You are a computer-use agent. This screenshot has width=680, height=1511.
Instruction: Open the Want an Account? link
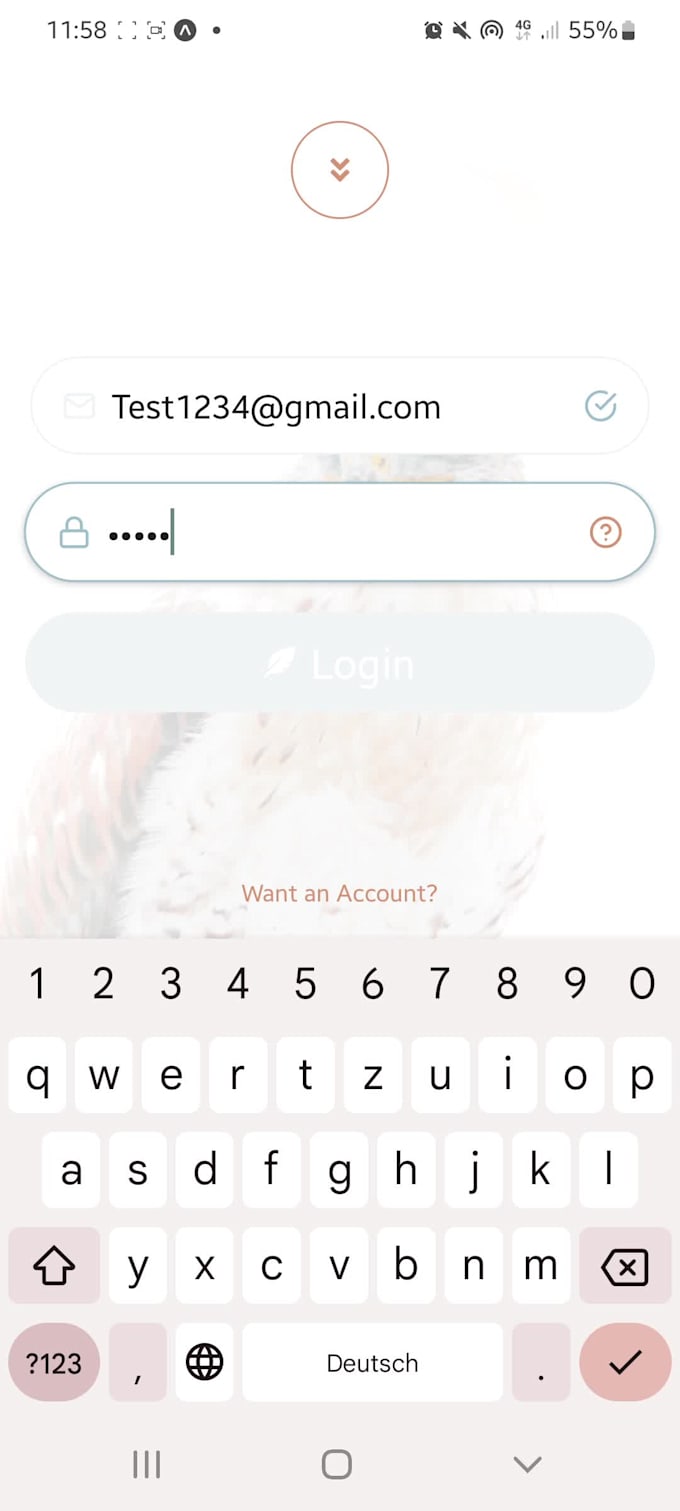pyautogui.click(x=340, y=893)
